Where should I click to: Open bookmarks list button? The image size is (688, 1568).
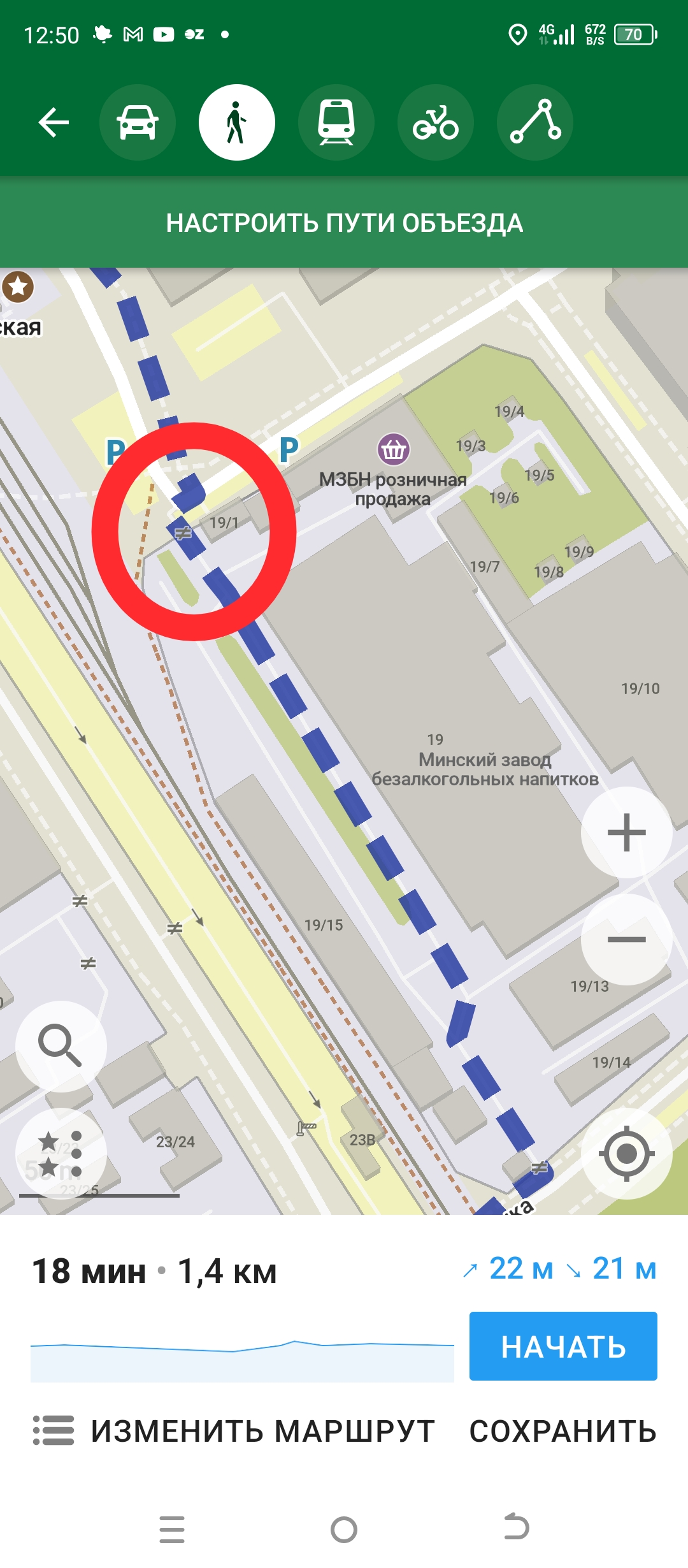[61, 1154]
